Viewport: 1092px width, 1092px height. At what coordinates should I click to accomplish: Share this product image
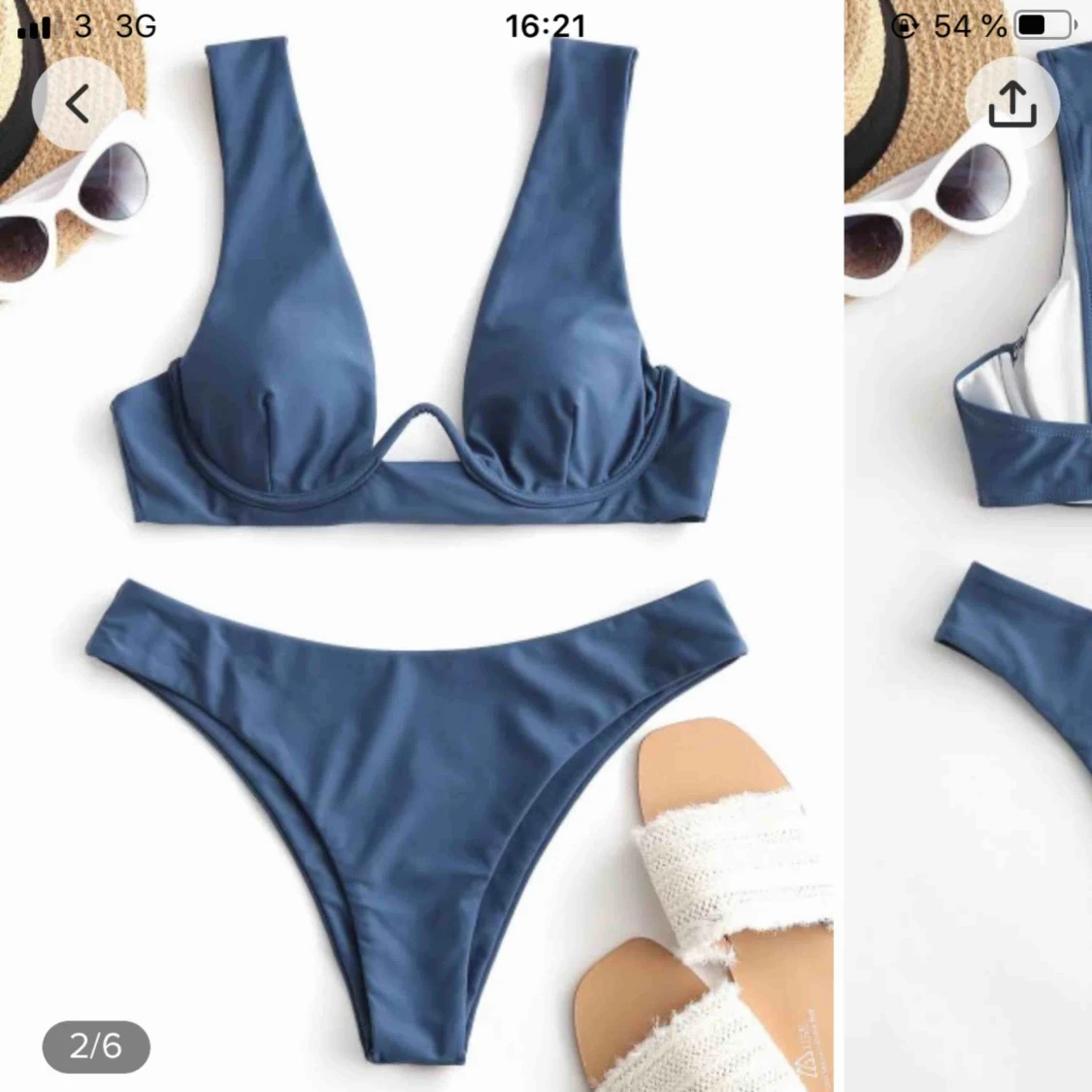[1012, 103]
